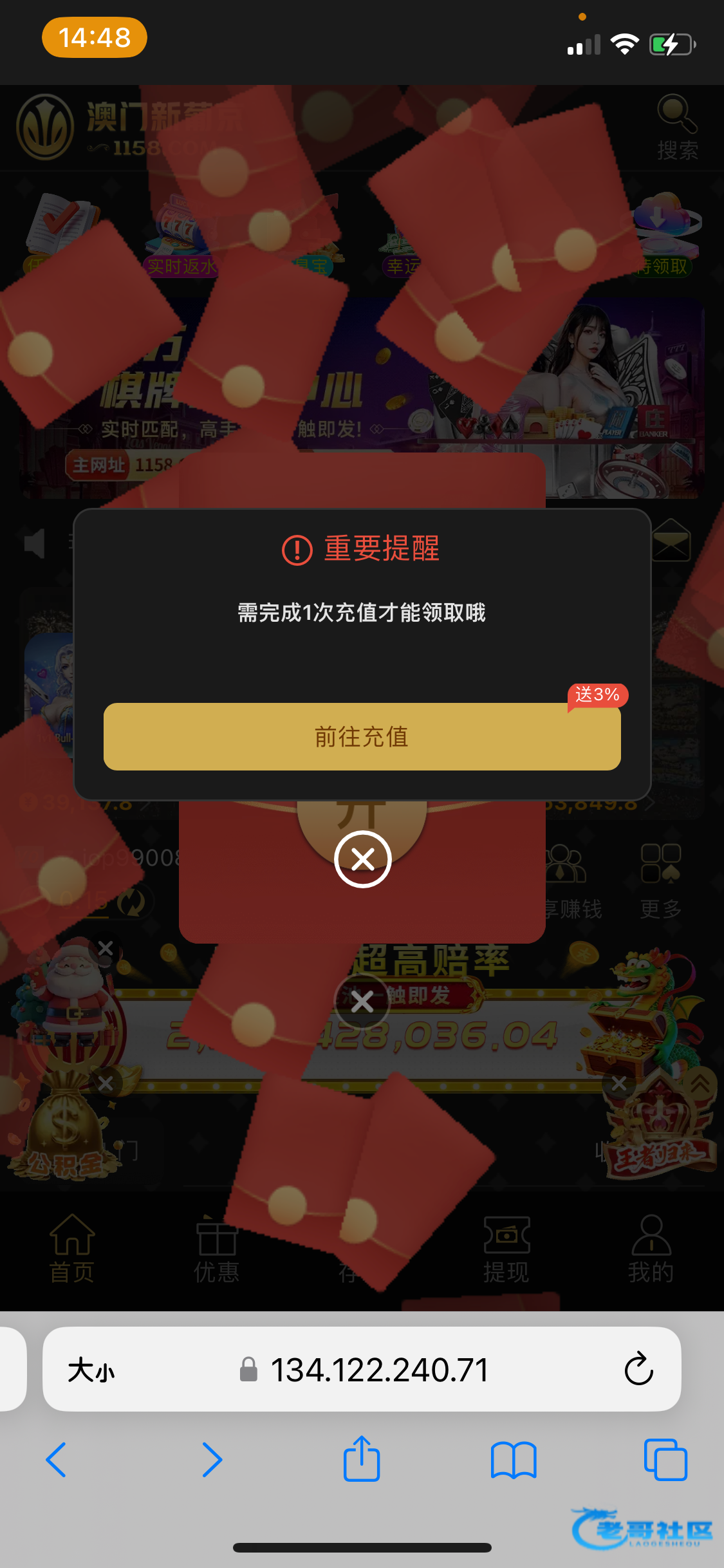This screenshot has width=724, height=1568.
Task: Tap the 前往充值 button
Action: click(x=362, y=736)
